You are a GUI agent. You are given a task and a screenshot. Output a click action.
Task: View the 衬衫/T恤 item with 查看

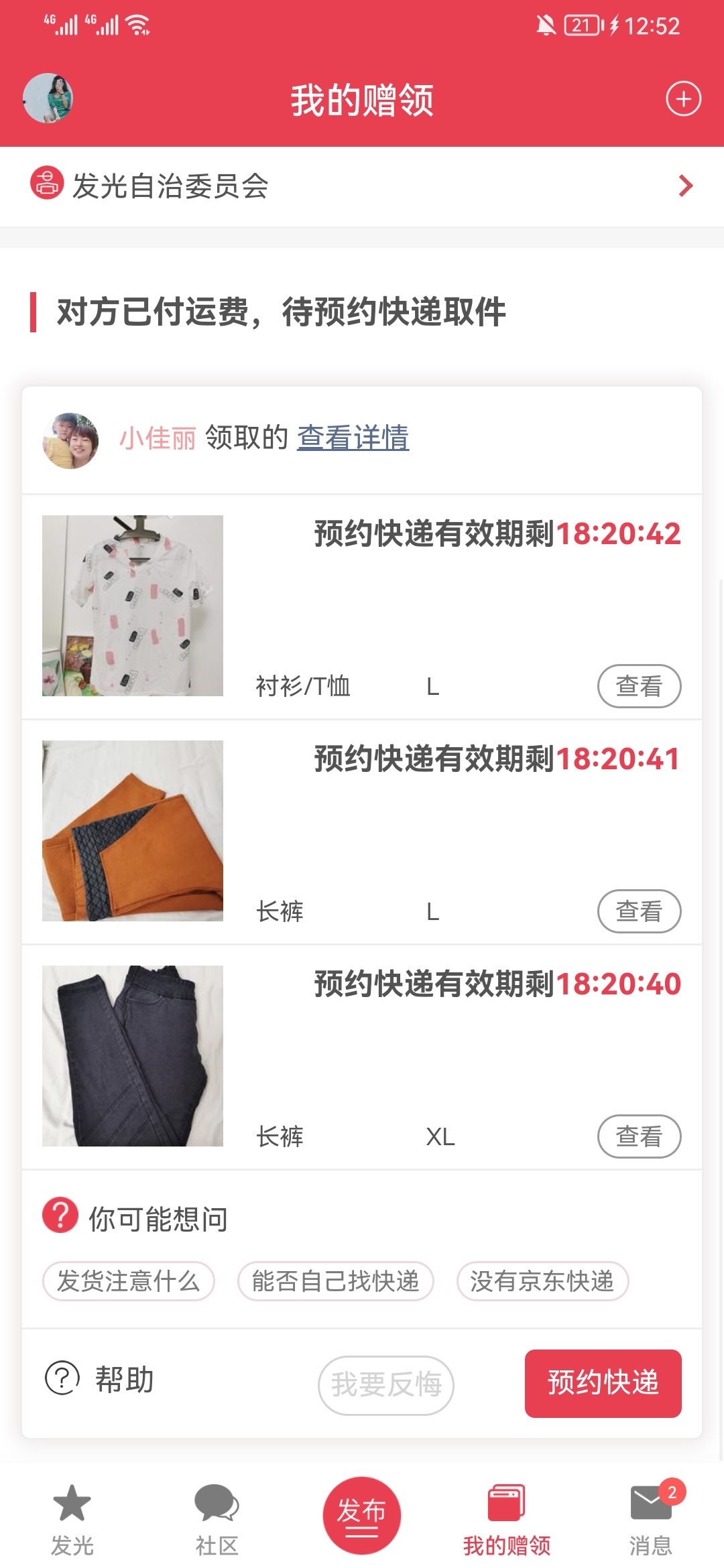(x=638, y=686)
